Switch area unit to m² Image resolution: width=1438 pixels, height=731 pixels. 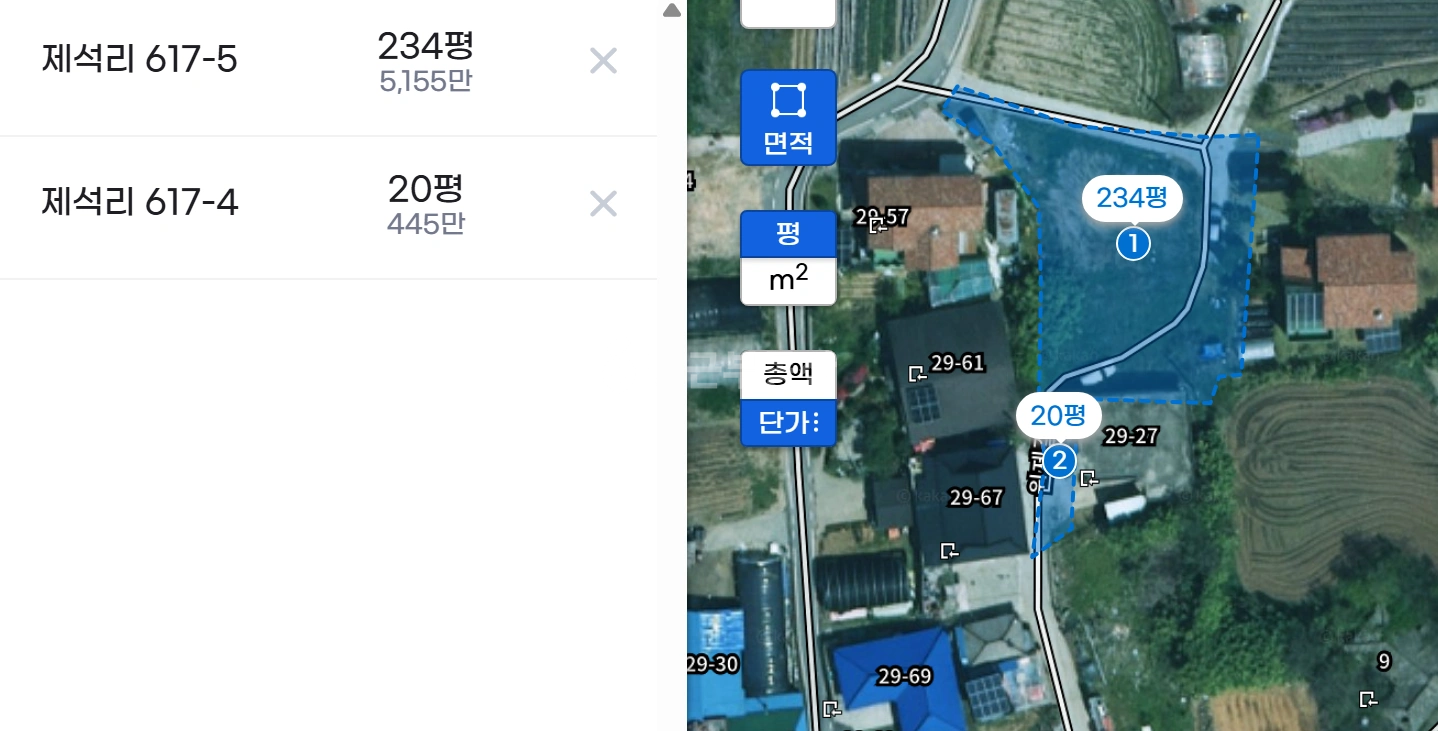(x=788, y=282)
